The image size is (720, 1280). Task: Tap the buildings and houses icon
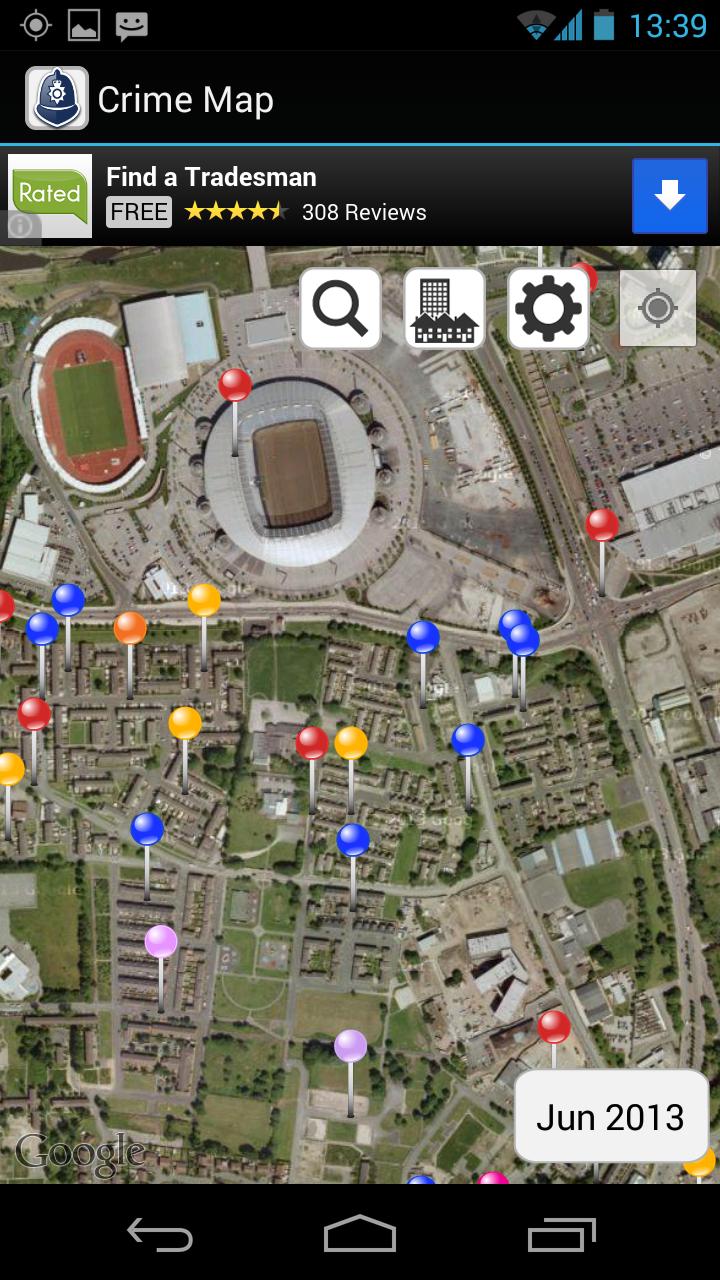[x=444, y=308]
